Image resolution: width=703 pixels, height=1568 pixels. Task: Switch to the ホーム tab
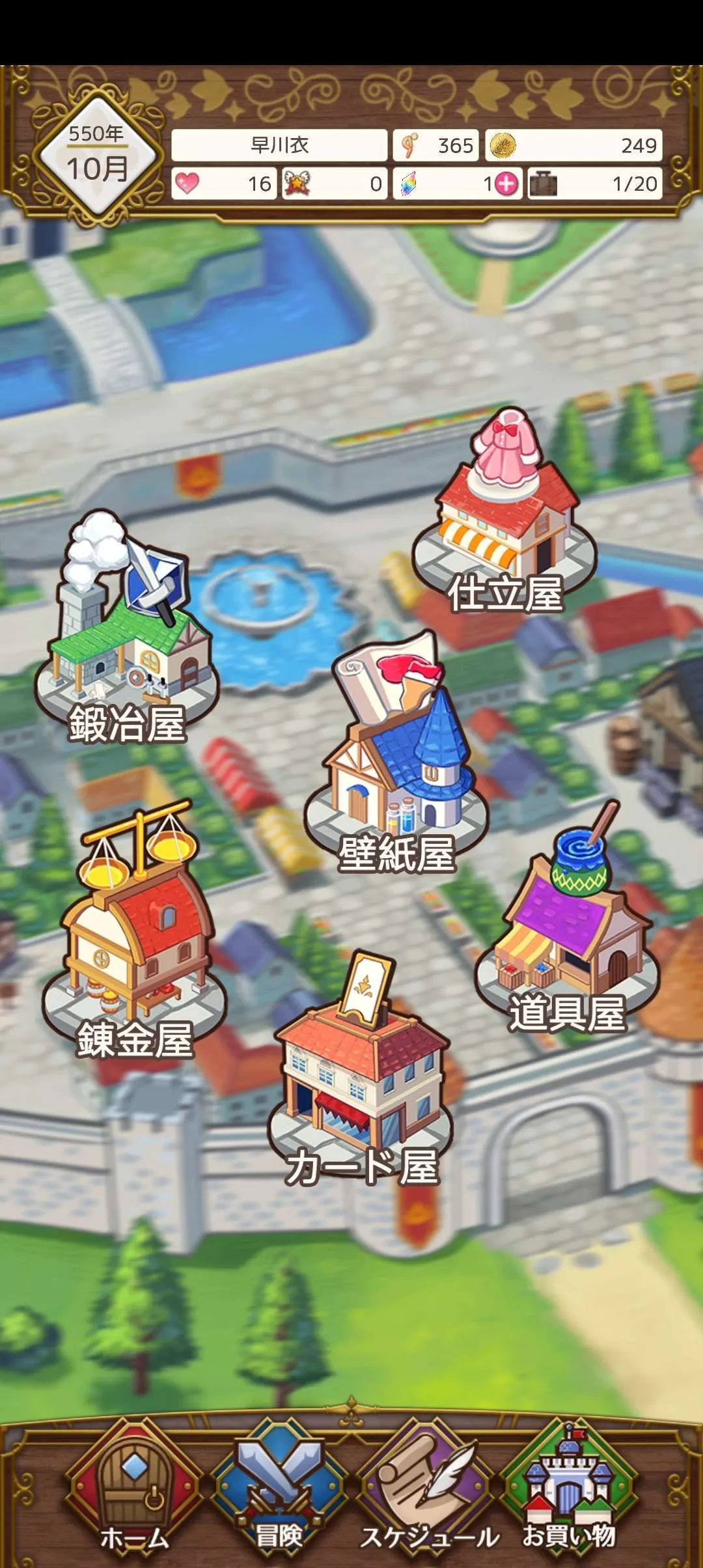(x=135, y=1491)
